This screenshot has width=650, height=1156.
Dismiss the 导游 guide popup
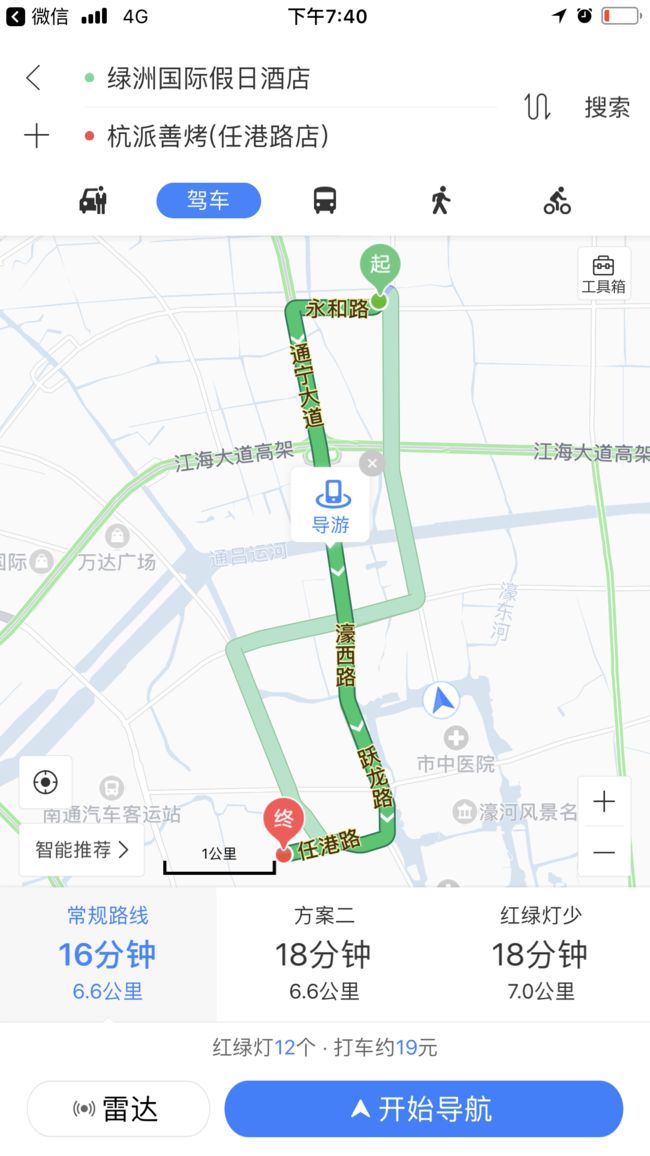coord(372,464)
